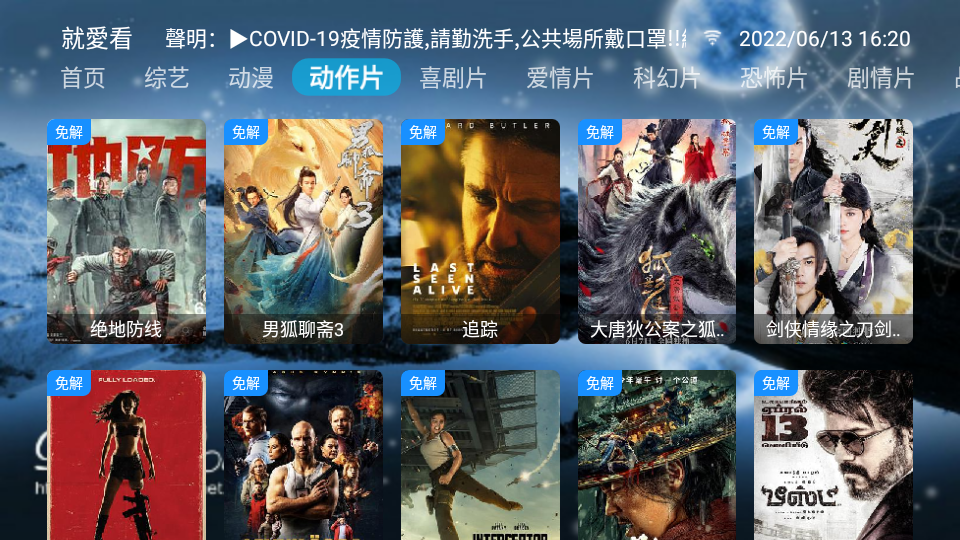The image size is (960, 540).
Task: Select the 科幻片 tab
Action: 666,78
